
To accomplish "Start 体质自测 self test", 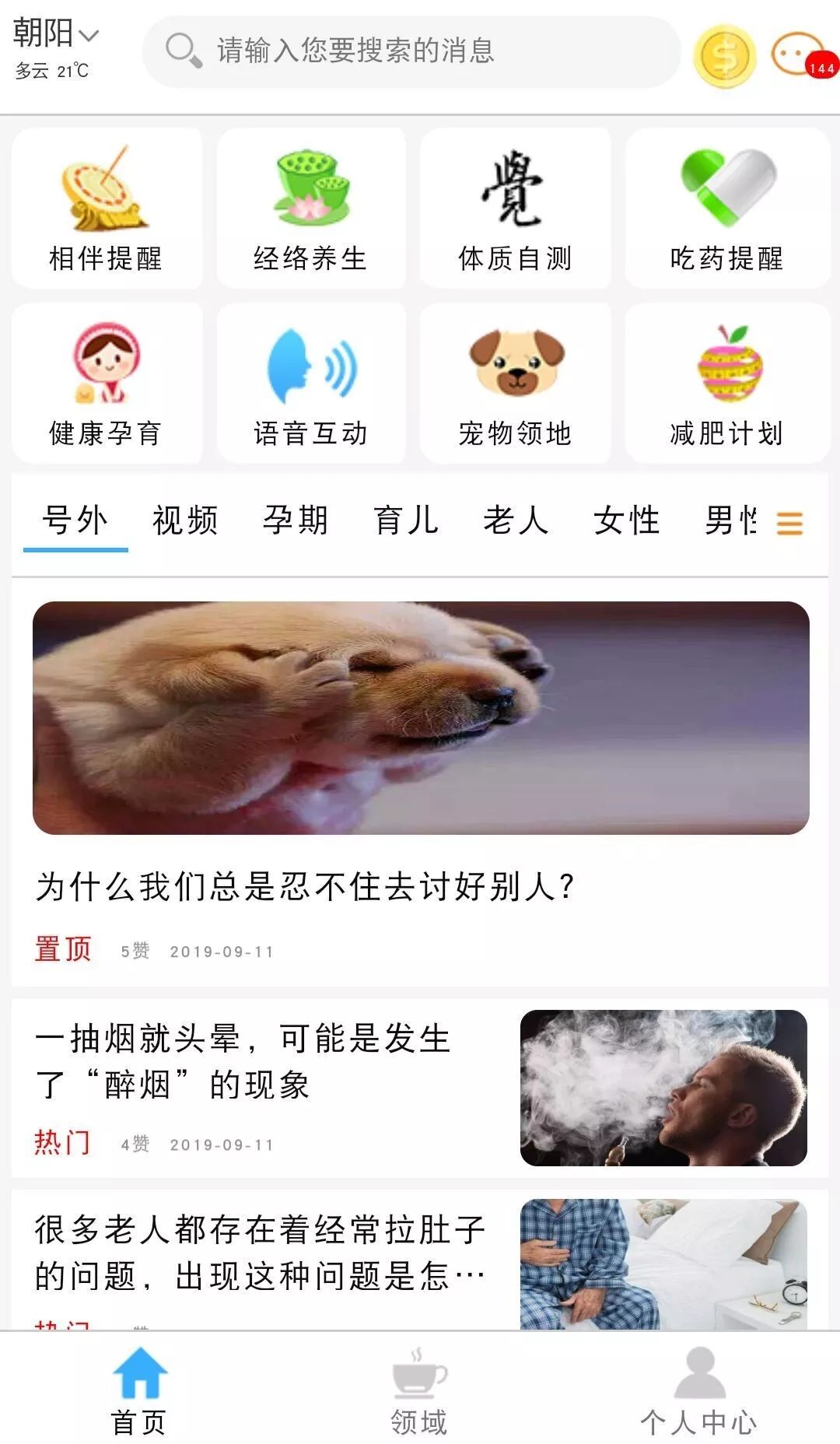I will pos(515,209).
